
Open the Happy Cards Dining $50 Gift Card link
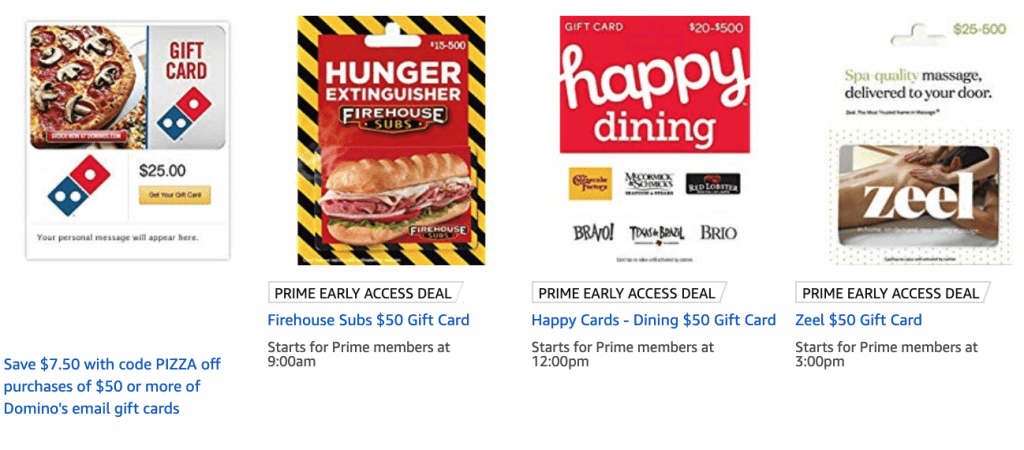tap(653, 320)
